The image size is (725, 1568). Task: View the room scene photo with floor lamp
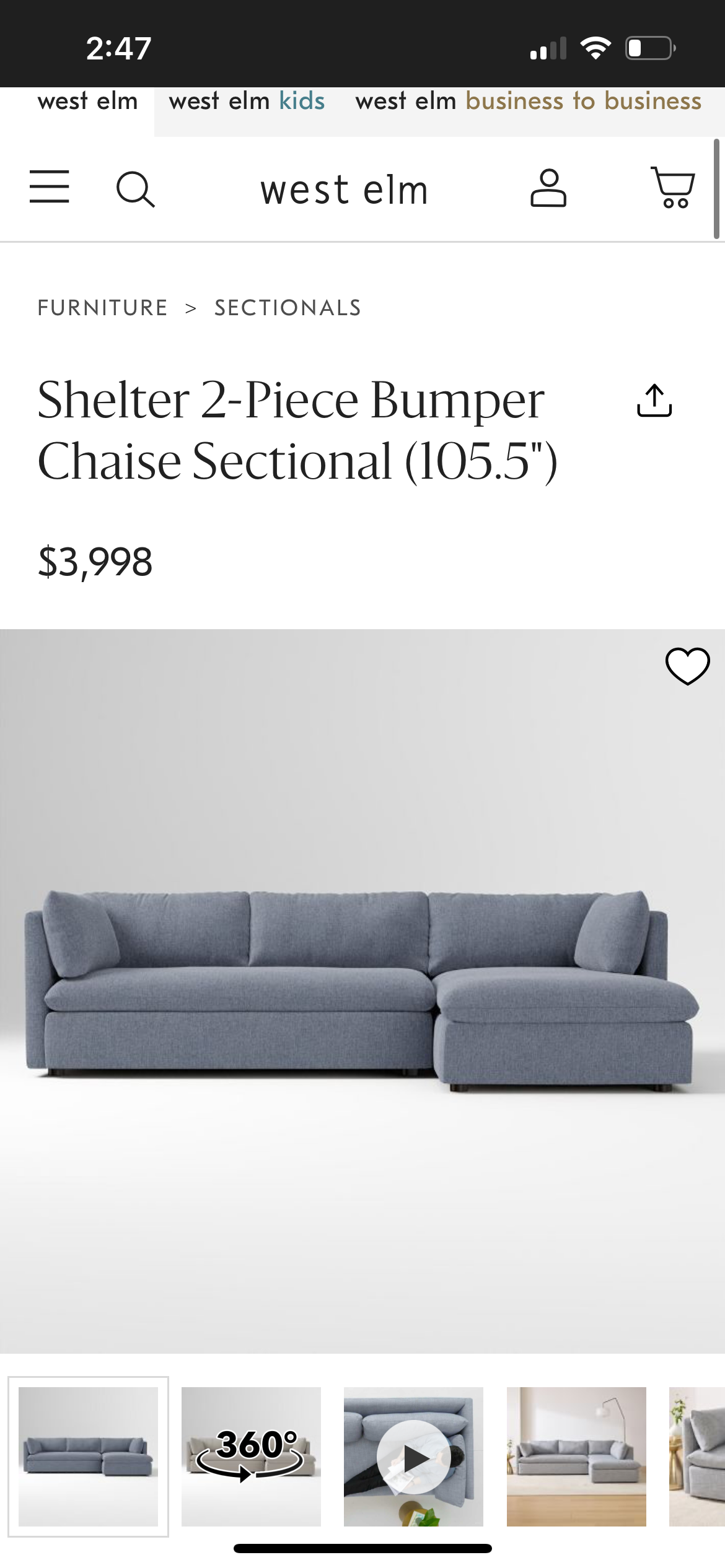[x=576, y=1457]
